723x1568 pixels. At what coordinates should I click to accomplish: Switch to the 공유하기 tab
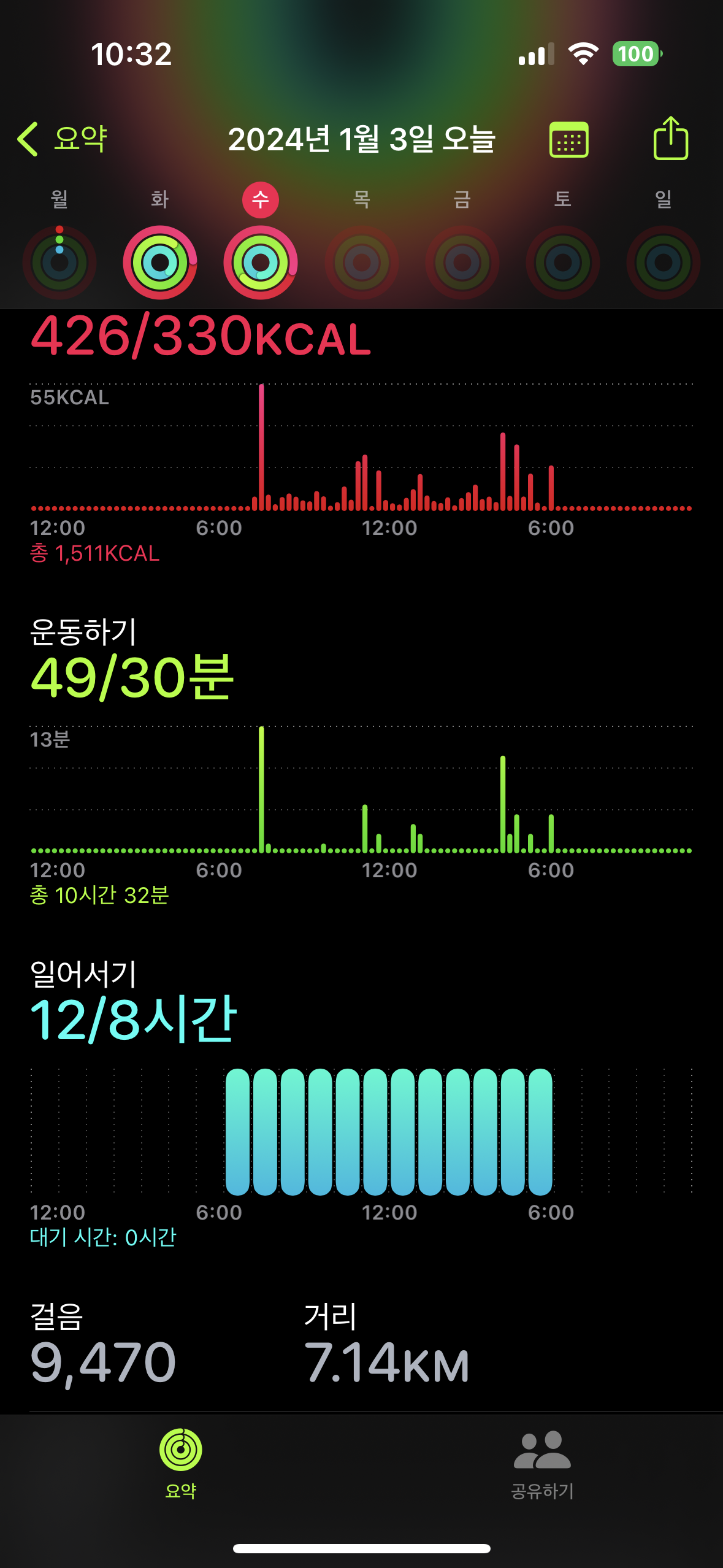coord(542,1464)
